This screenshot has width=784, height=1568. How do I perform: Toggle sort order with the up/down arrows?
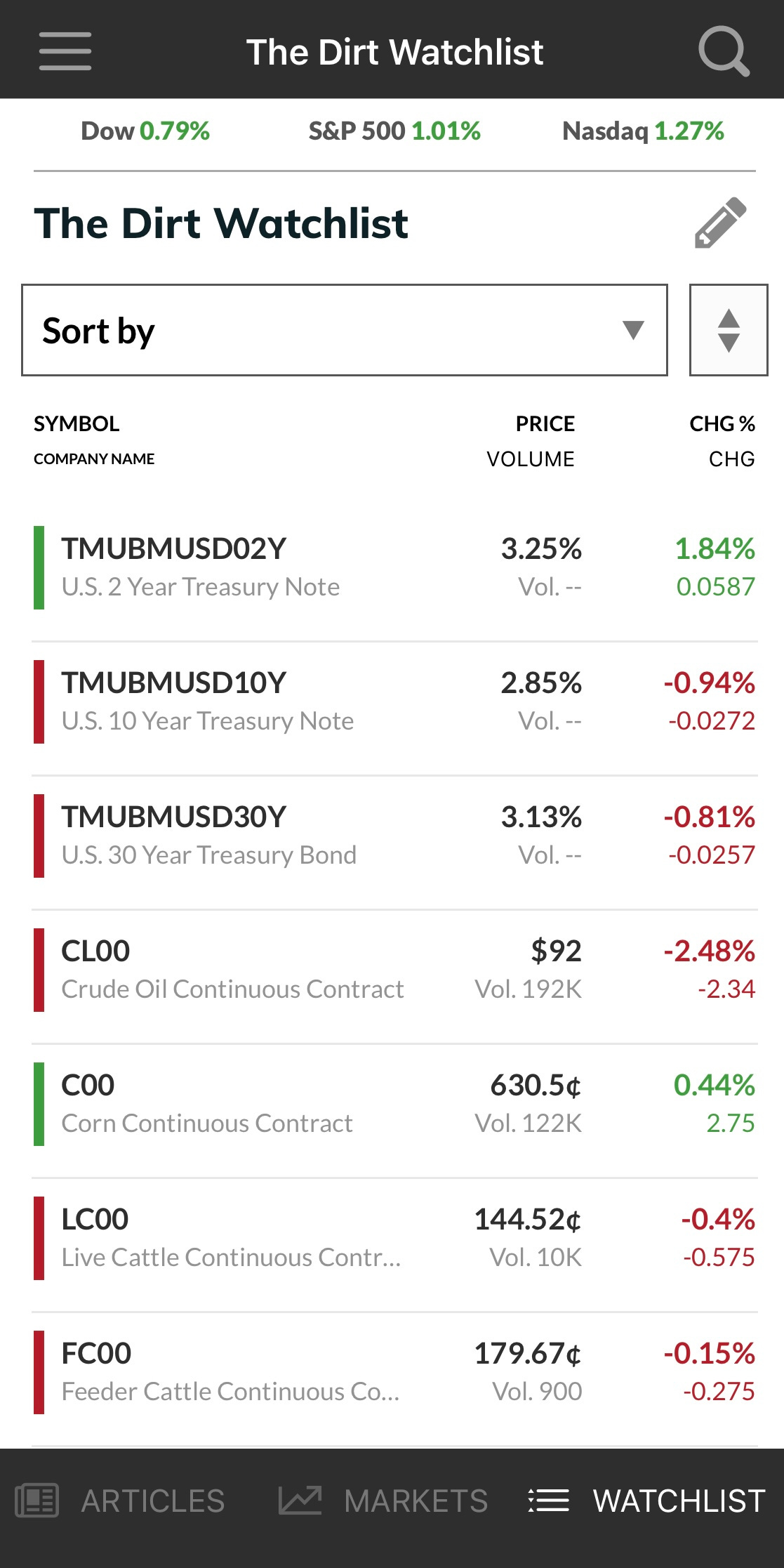click(729, 330)
